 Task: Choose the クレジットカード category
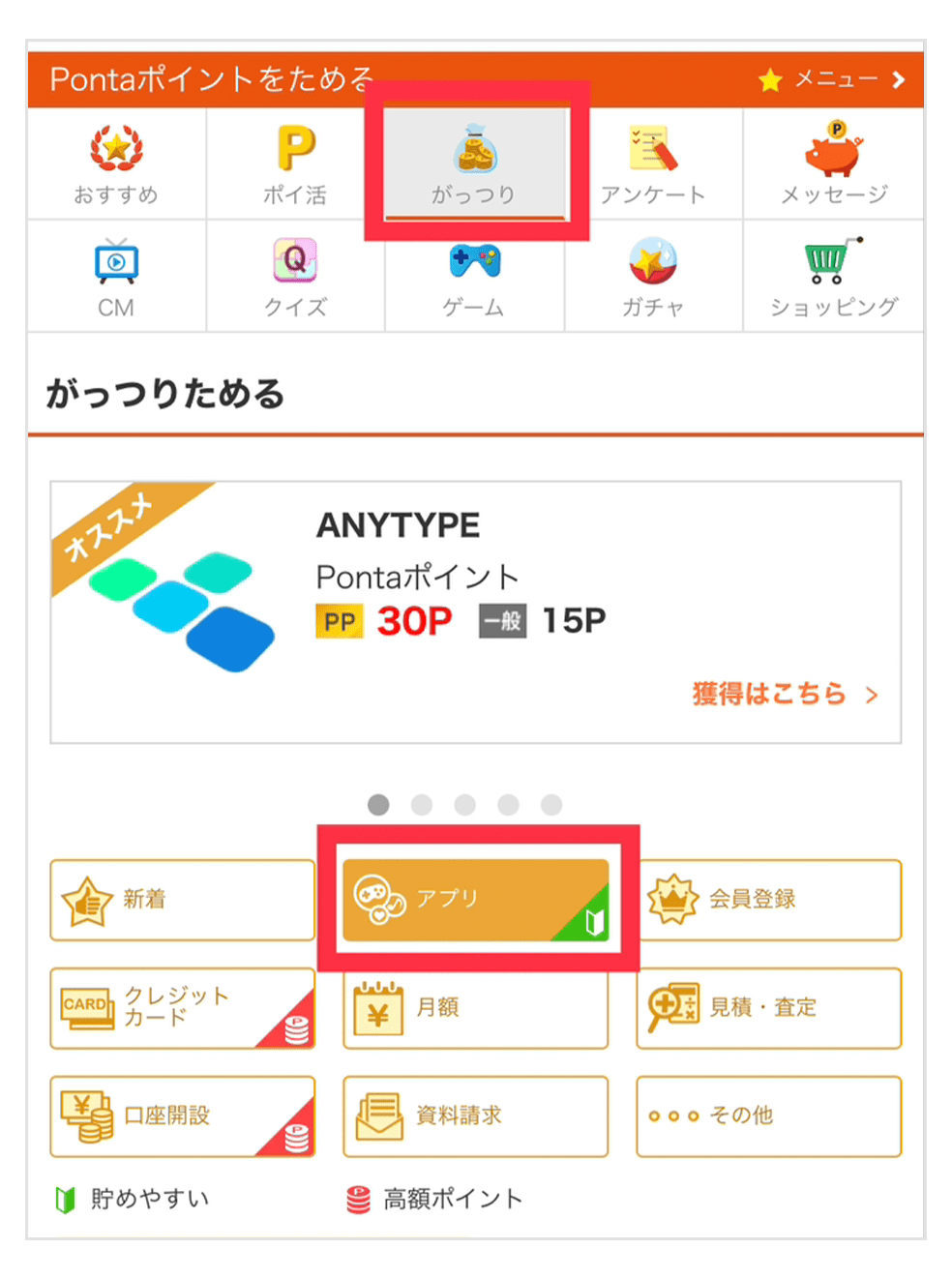click(182, 1008)
